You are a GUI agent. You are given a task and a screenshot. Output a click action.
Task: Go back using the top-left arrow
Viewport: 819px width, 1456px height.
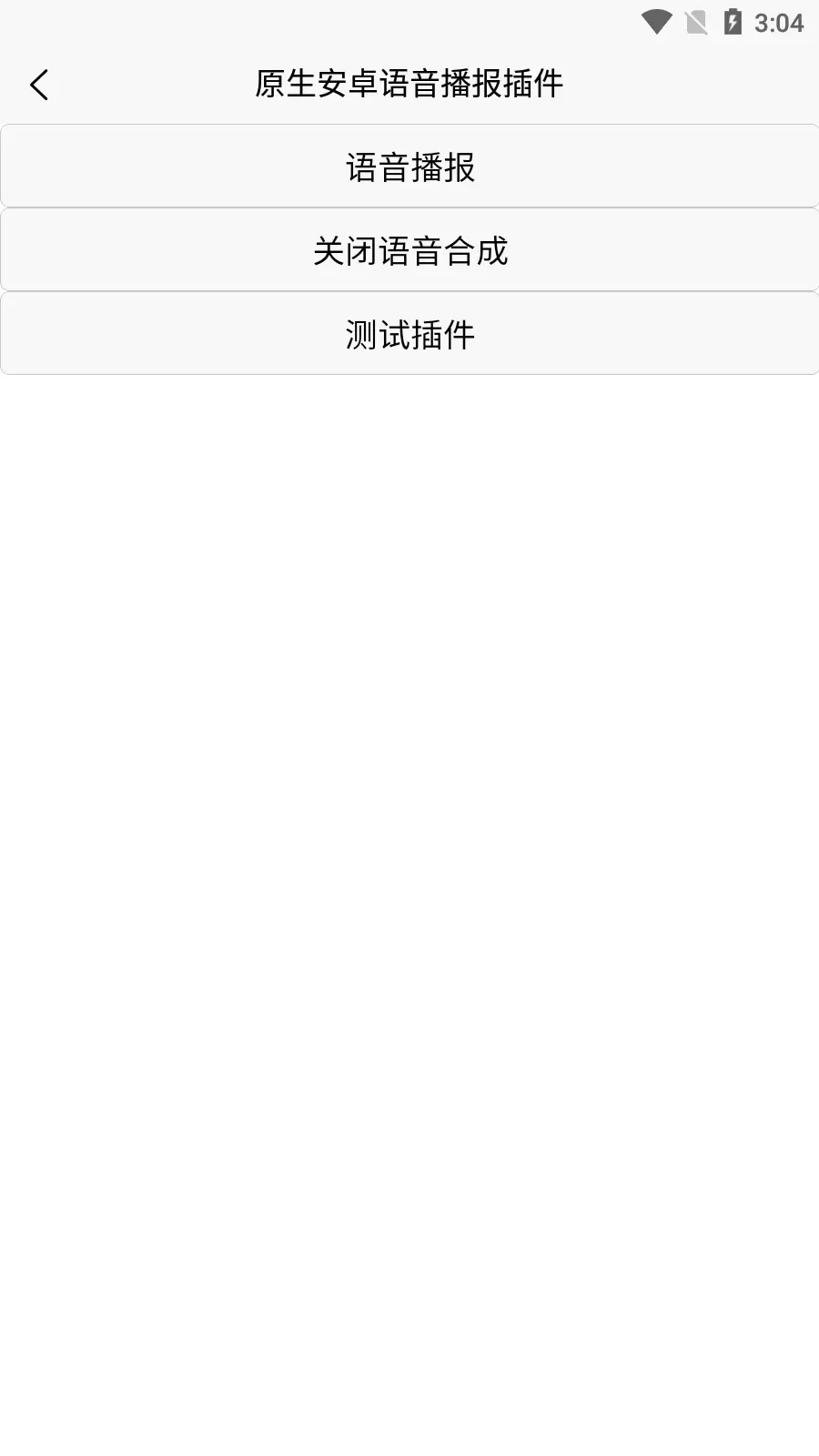point(39,85)
